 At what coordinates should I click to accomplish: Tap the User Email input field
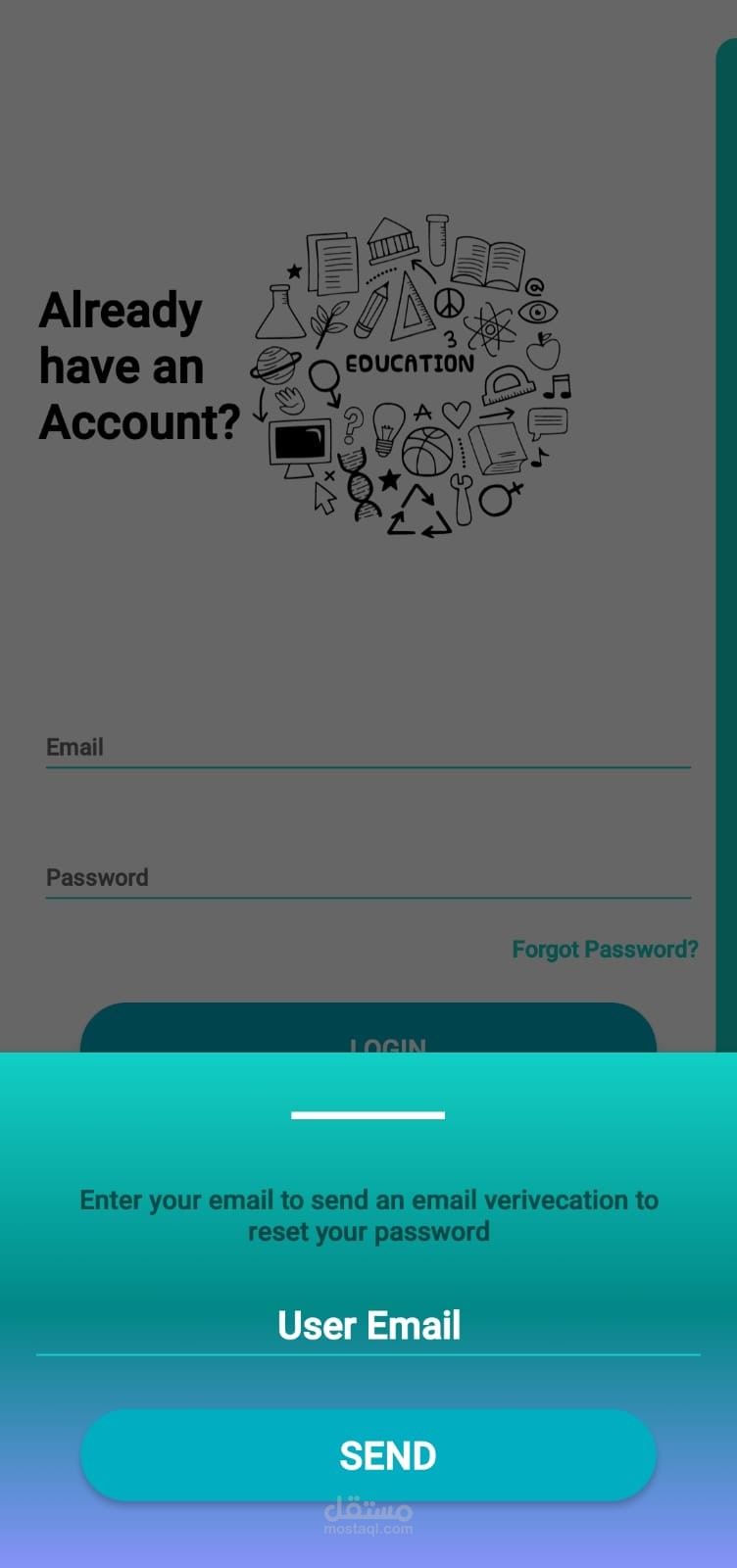pos(368,1327)
